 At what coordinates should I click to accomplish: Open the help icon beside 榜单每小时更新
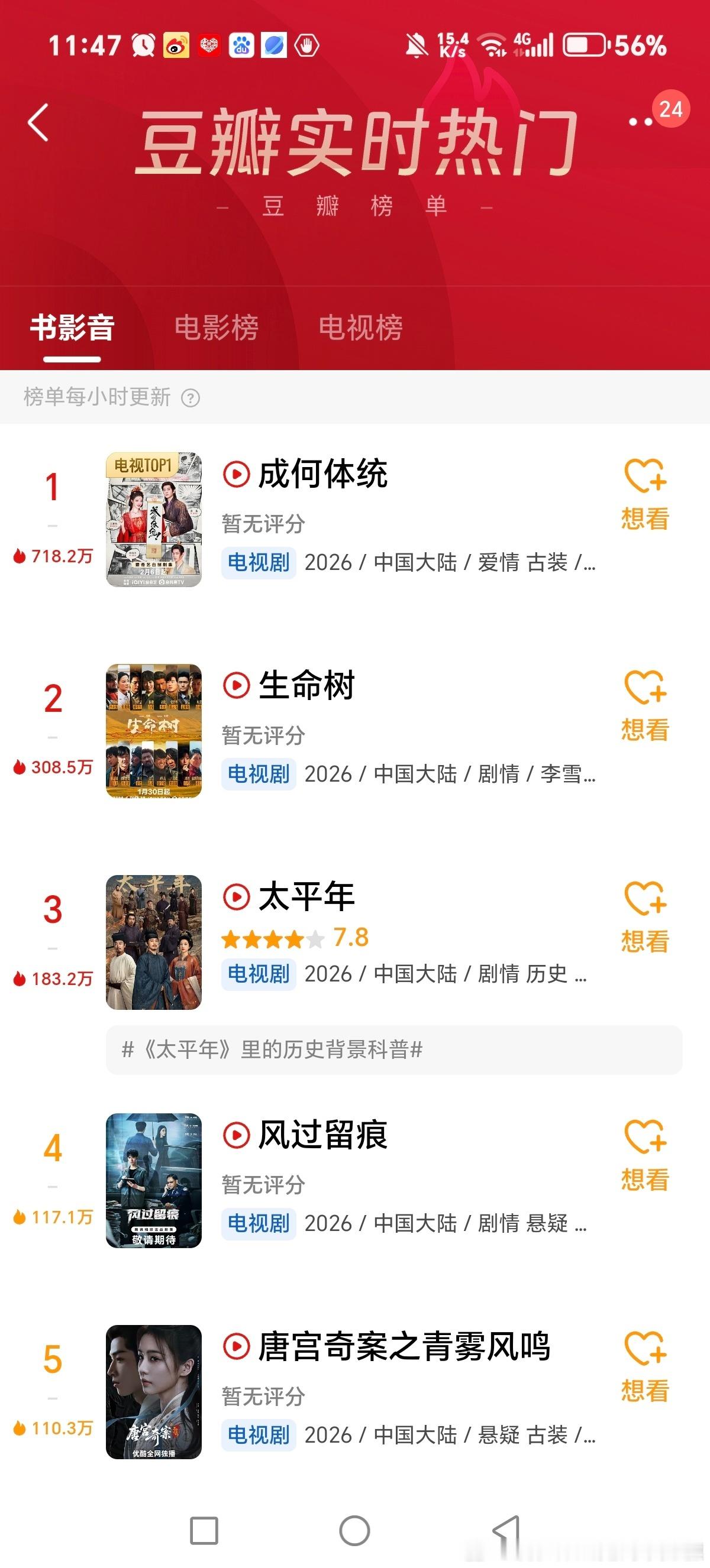pos(191,398)
